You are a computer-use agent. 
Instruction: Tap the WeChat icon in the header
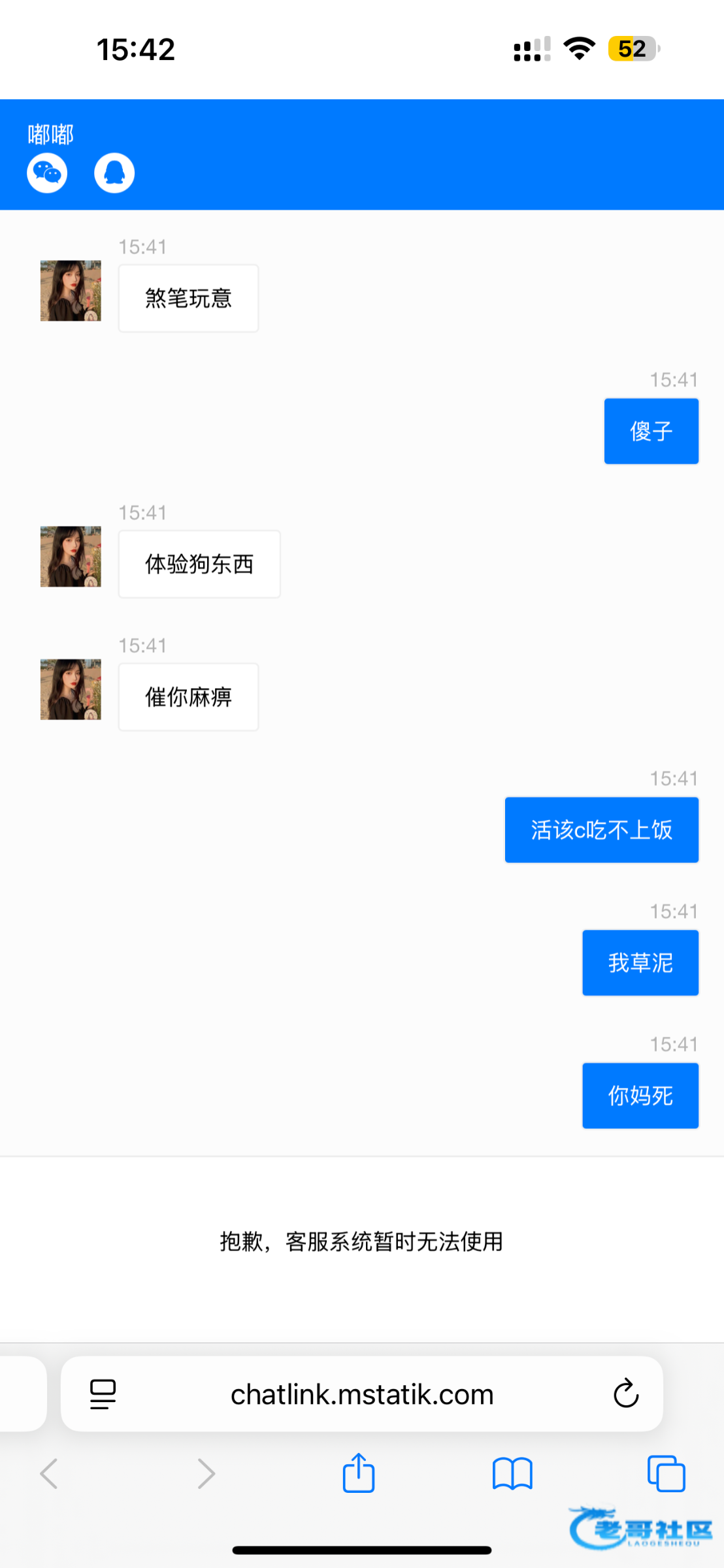(47, 173)
